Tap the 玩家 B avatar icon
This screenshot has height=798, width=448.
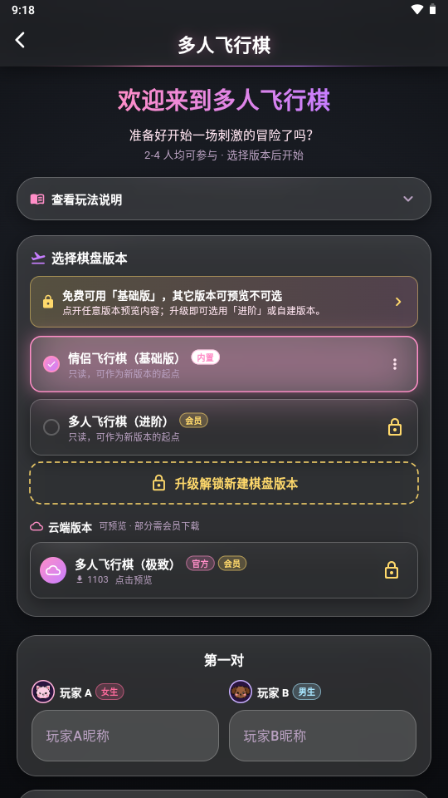(x=240, y=692)
